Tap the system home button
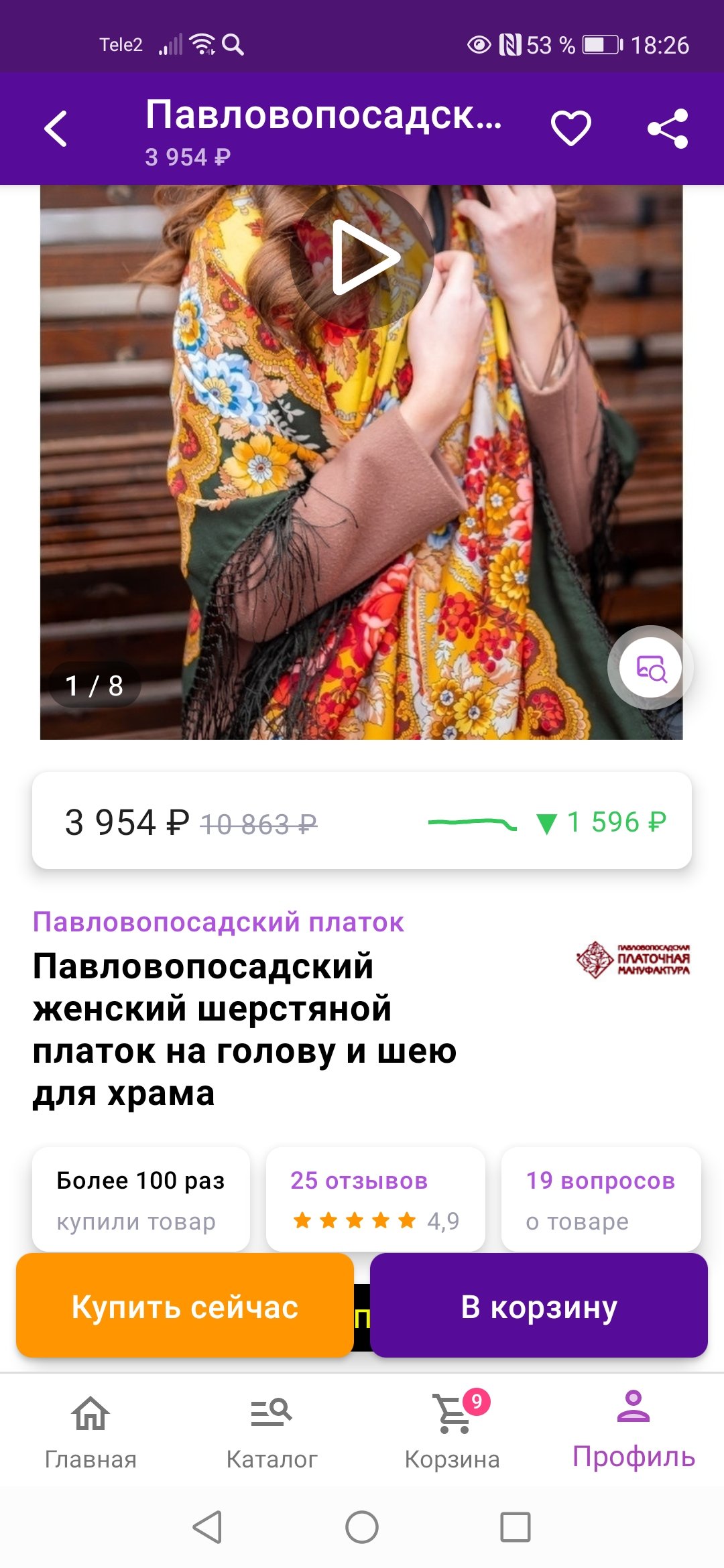This screenshot has height=1568, width=724. pos(362,1528)
